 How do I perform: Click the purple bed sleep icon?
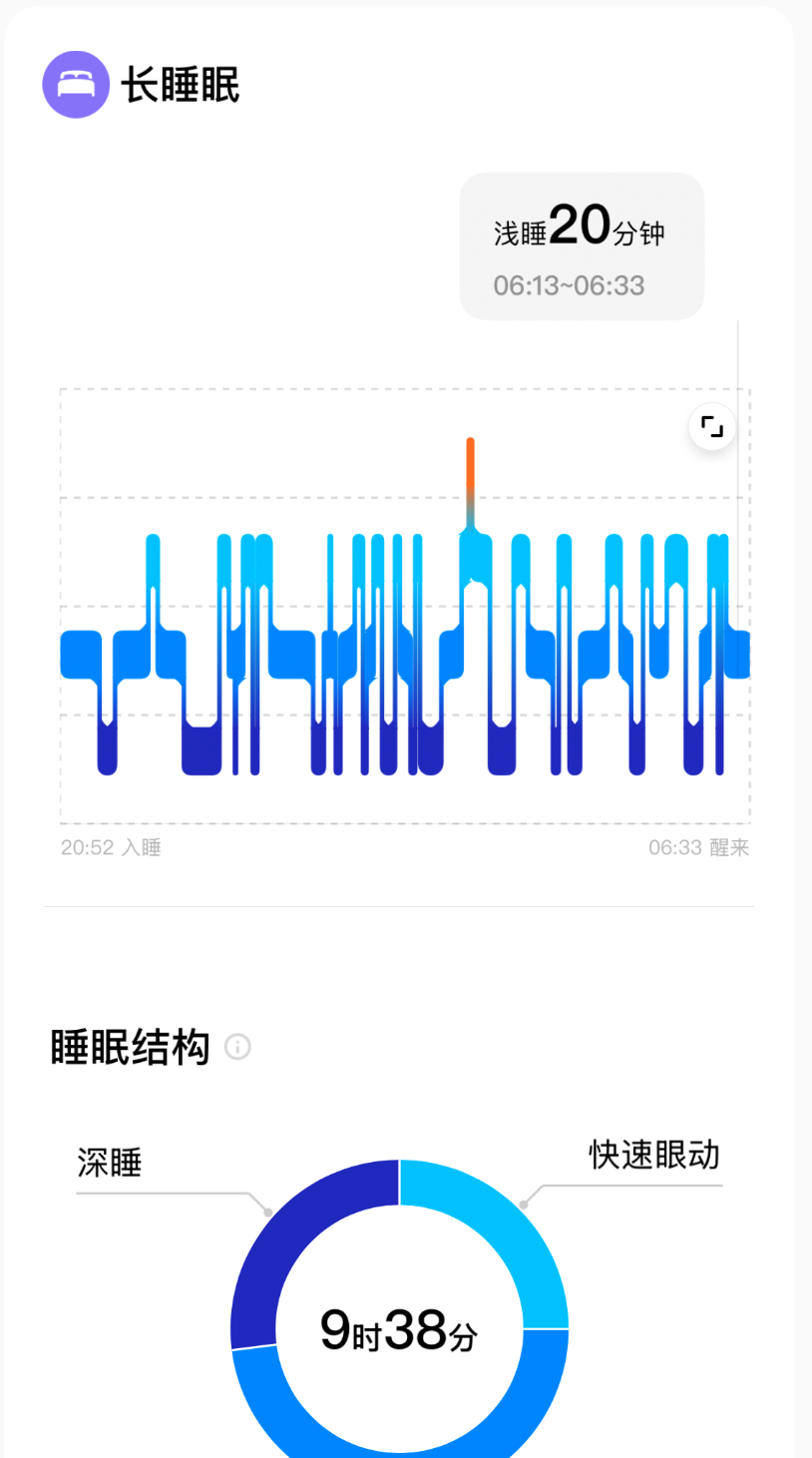[x=76, y=86]
